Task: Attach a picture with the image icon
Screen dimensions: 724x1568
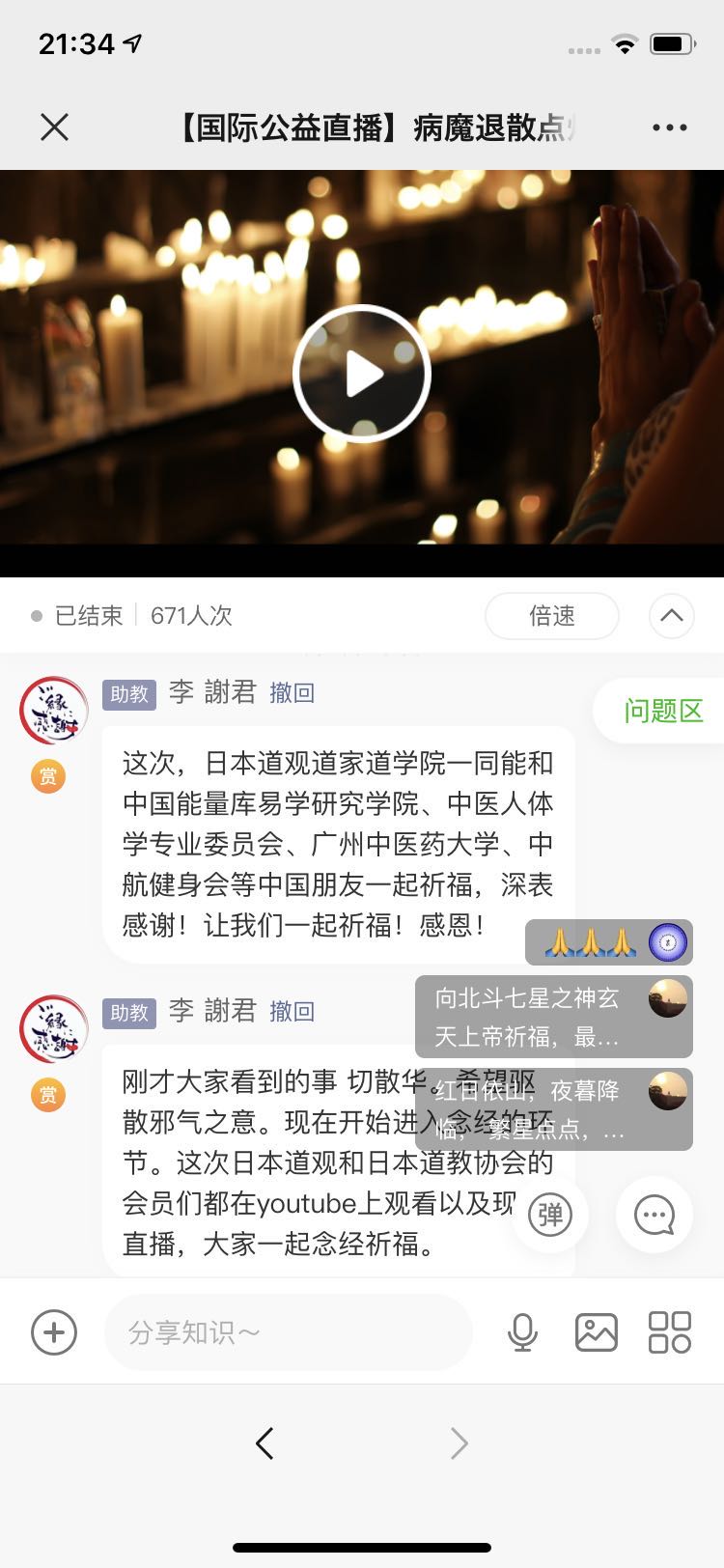Action: pos(597,1332)
